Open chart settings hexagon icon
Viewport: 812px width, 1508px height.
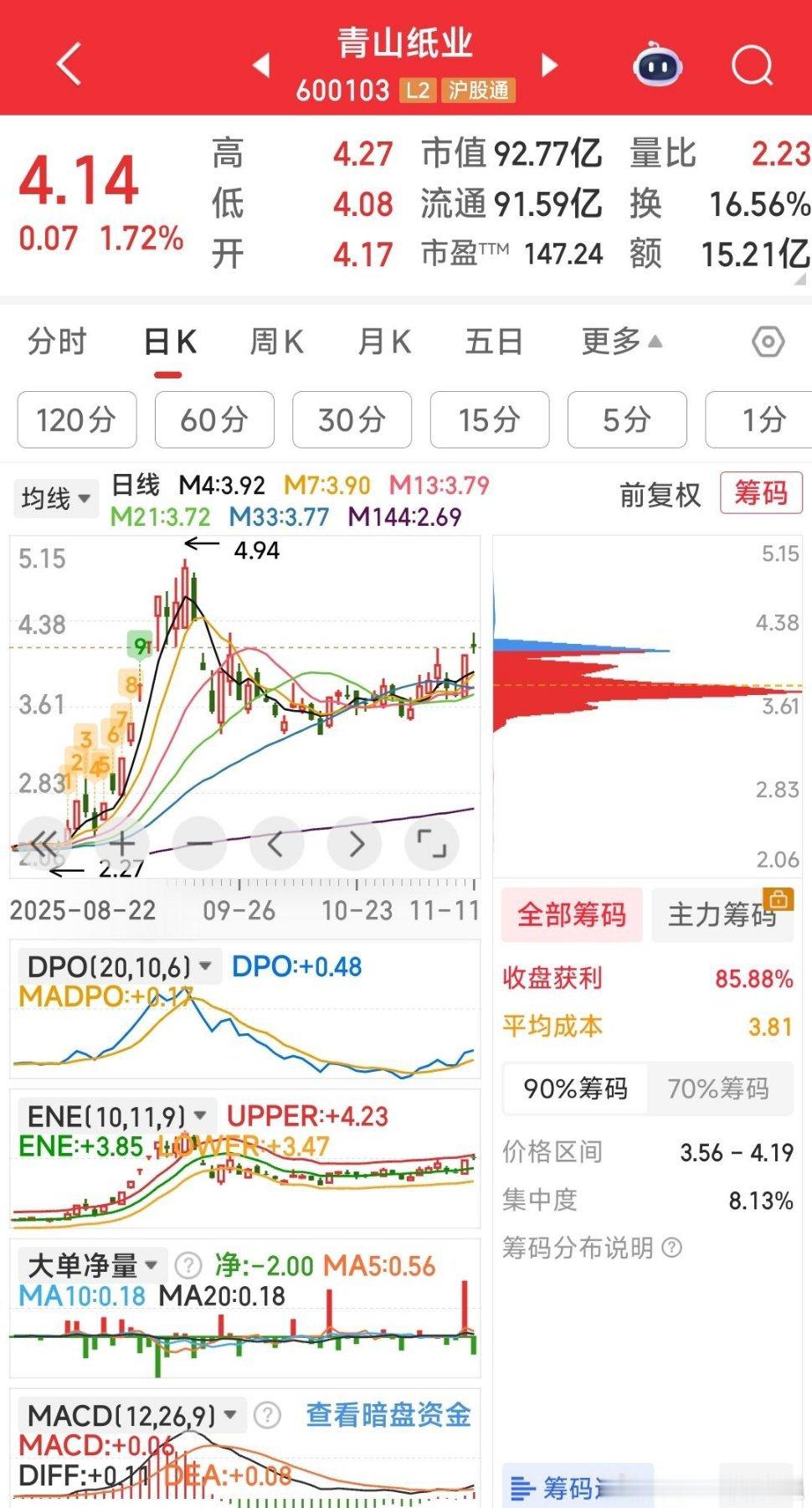768,342
